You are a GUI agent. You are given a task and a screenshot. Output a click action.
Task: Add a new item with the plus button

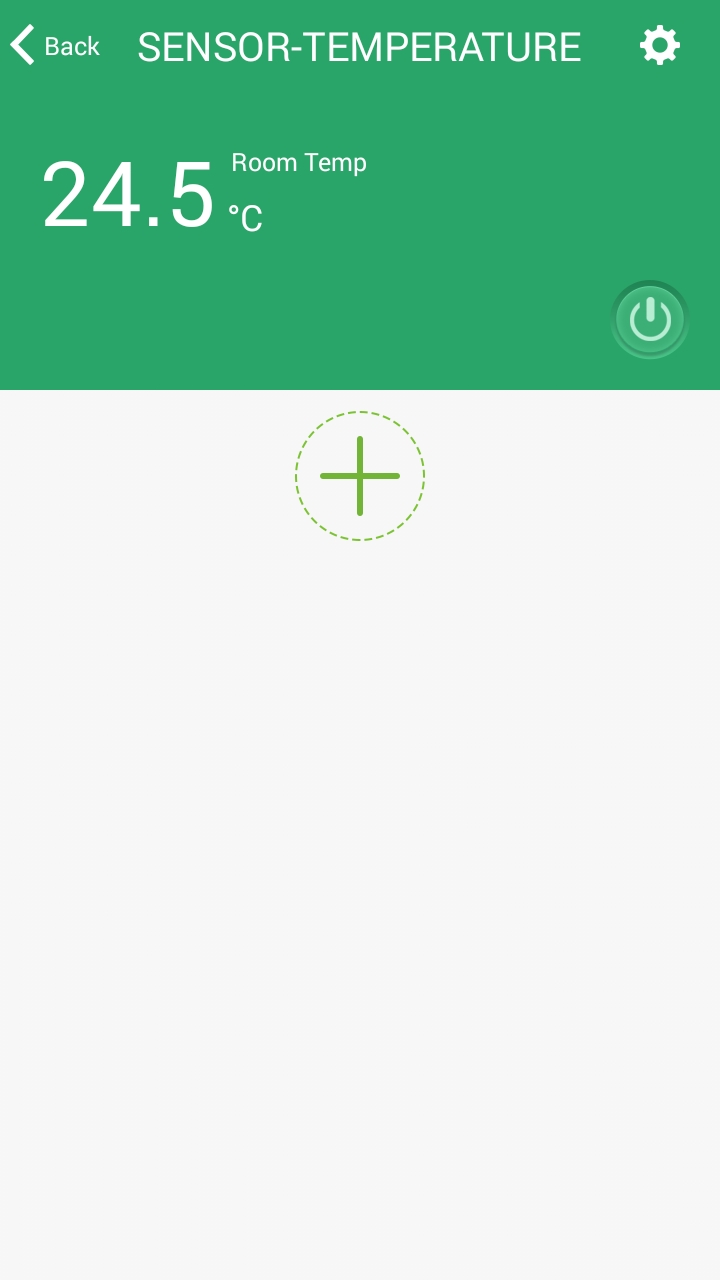[x=360, y=476]
